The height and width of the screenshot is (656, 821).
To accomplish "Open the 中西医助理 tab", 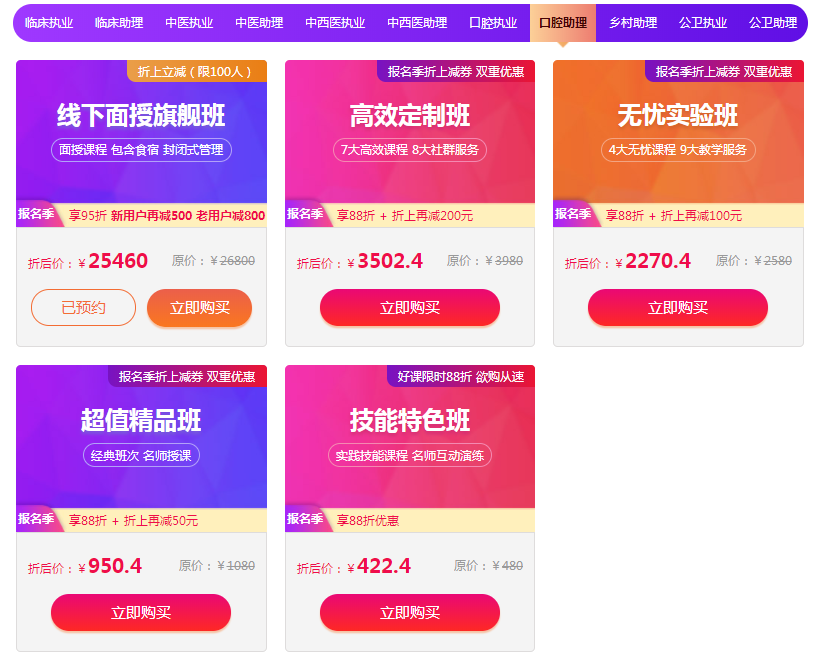I will click(417, 22).
